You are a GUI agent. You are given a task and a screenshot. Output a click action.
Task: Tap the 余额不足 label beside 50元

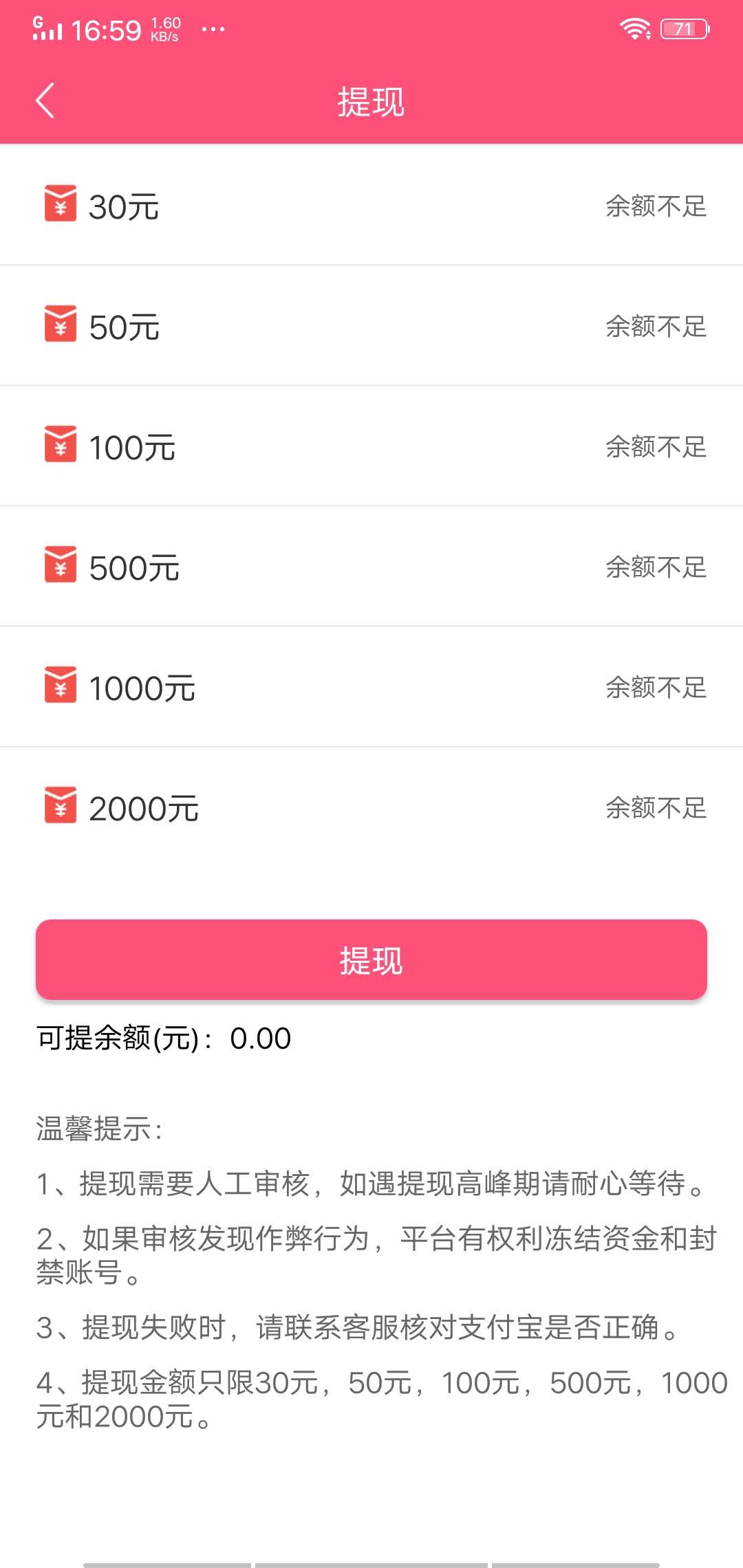tap(656, 326)
